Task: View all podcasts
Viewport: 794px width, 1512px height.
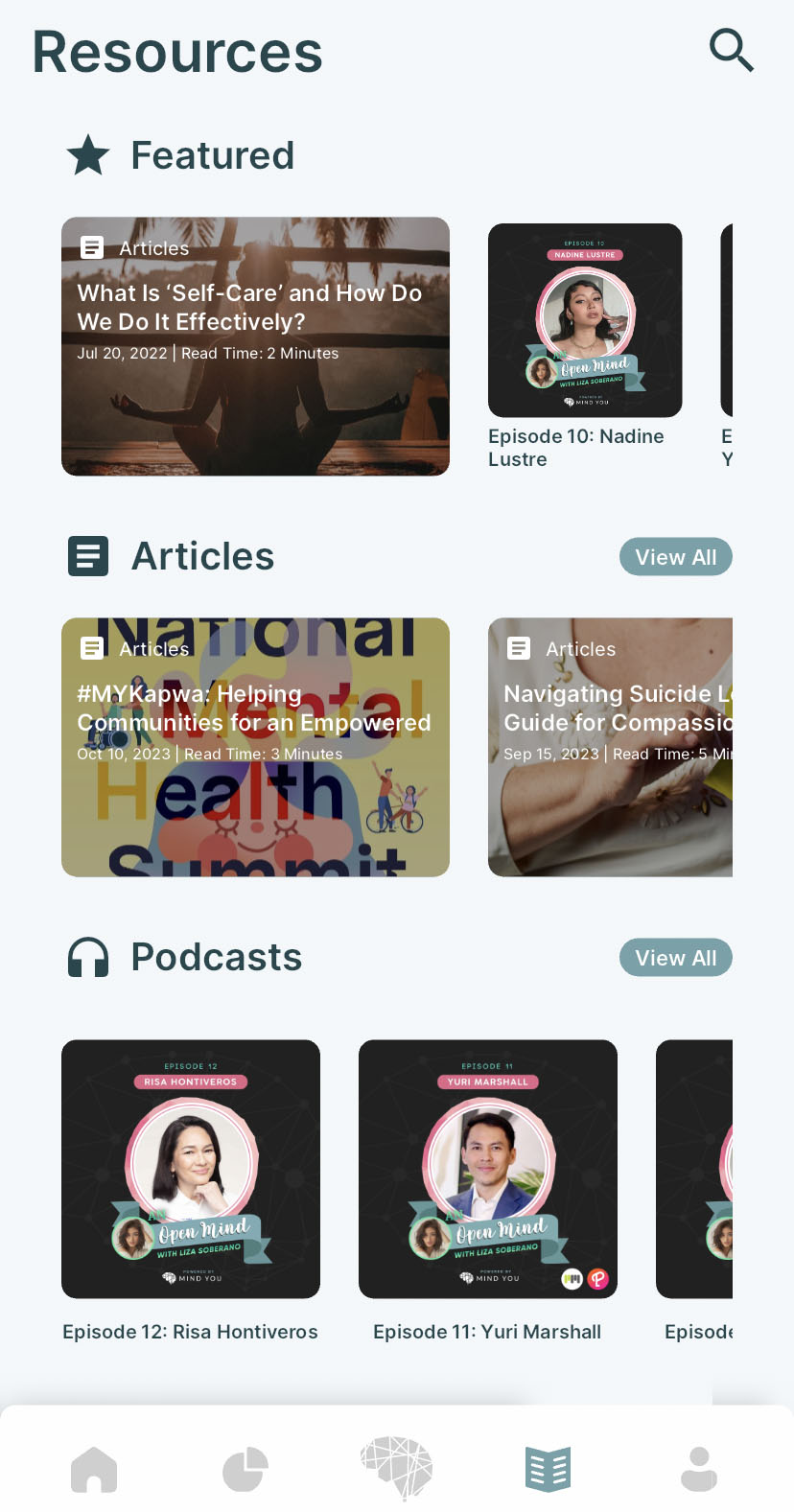Action: (x=675, y=958)
